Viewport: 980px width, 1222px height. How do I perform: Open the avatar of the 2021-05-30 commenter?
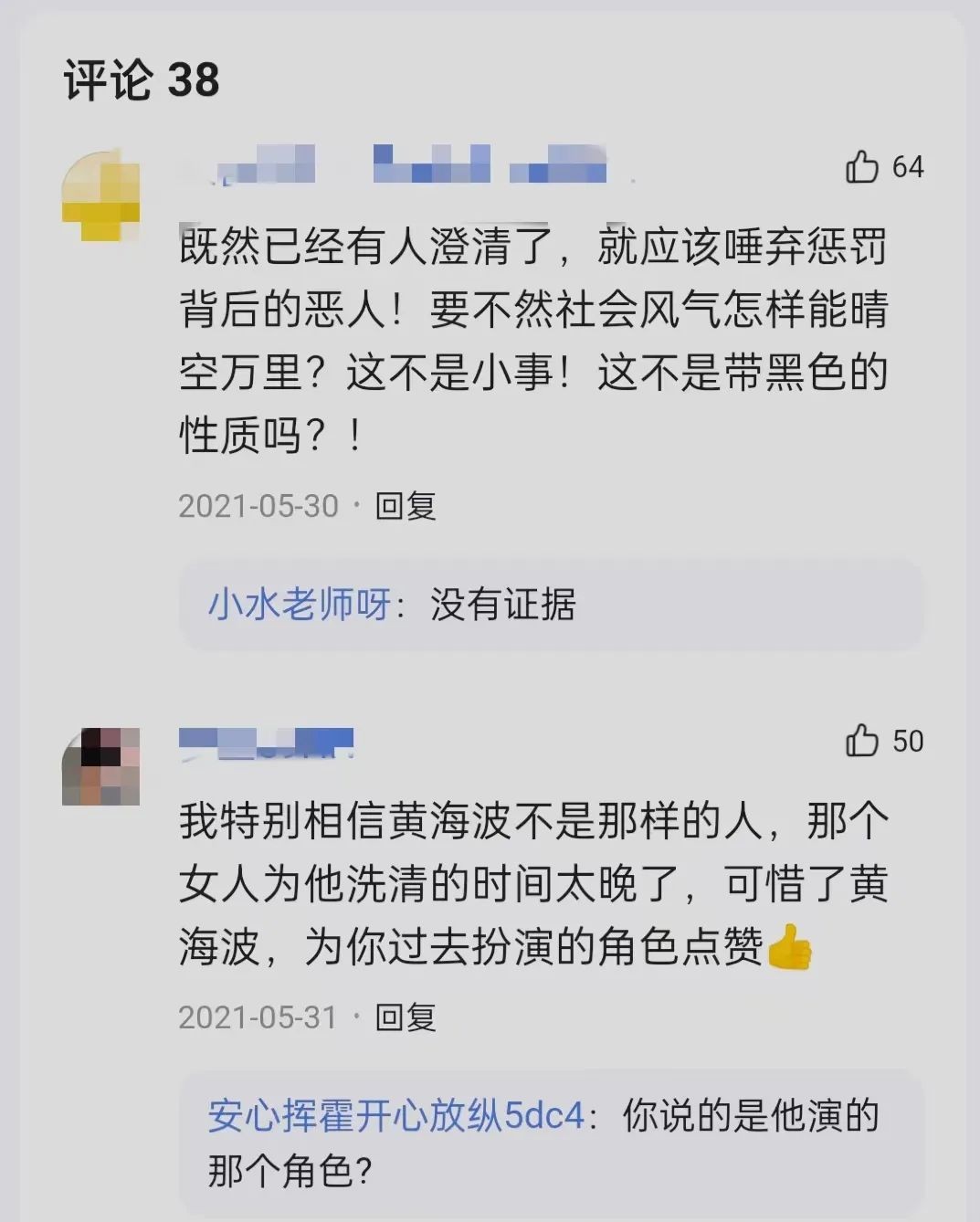click(100, 196)
